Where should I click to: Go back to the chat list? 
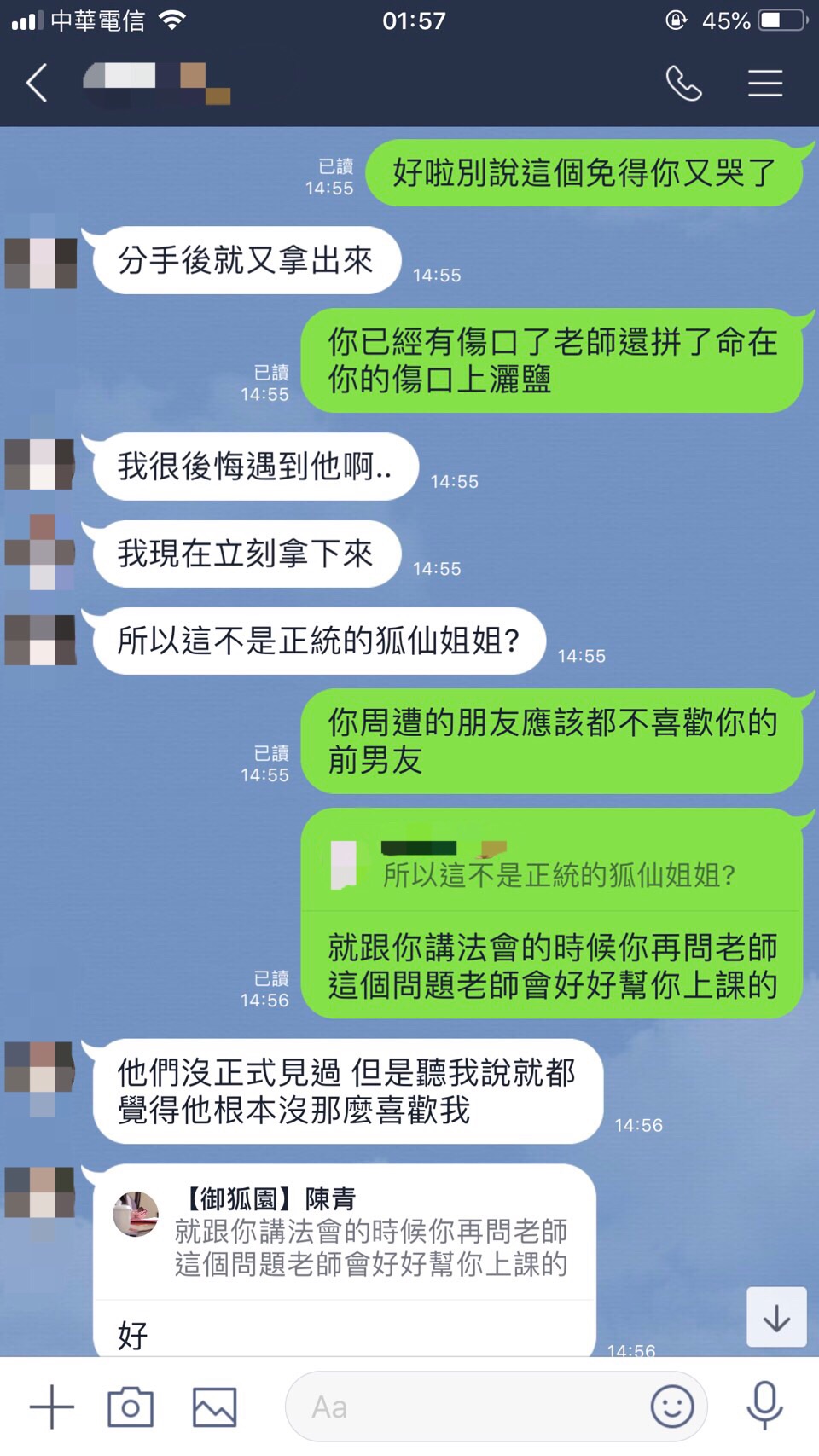pos(37,84)
